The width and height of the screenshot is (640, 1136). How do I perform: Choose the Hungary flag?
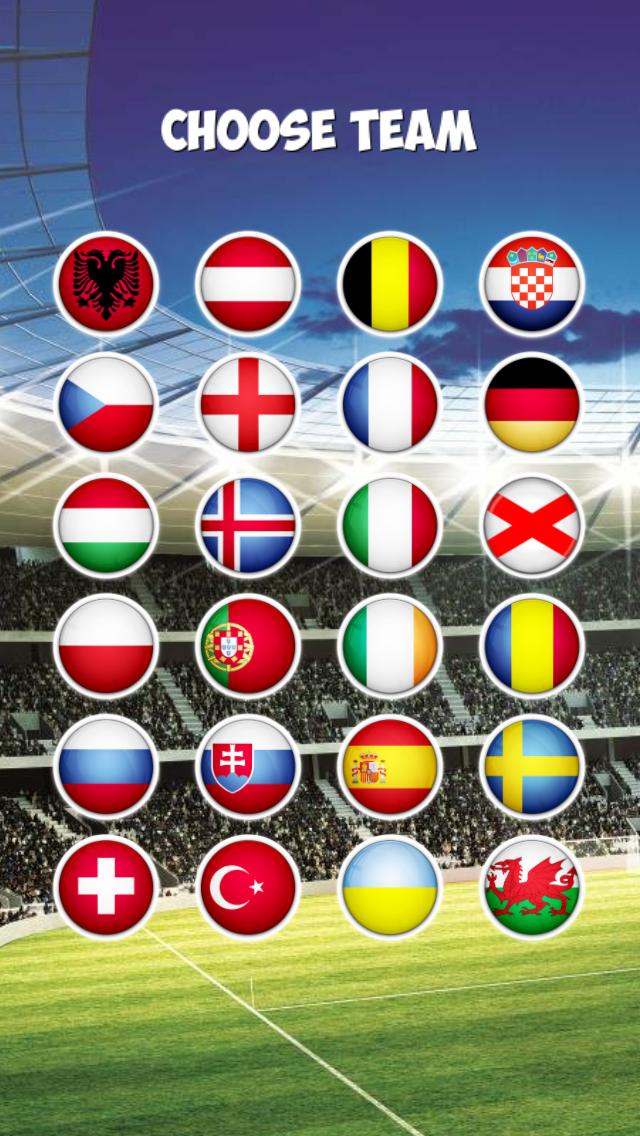106,525
